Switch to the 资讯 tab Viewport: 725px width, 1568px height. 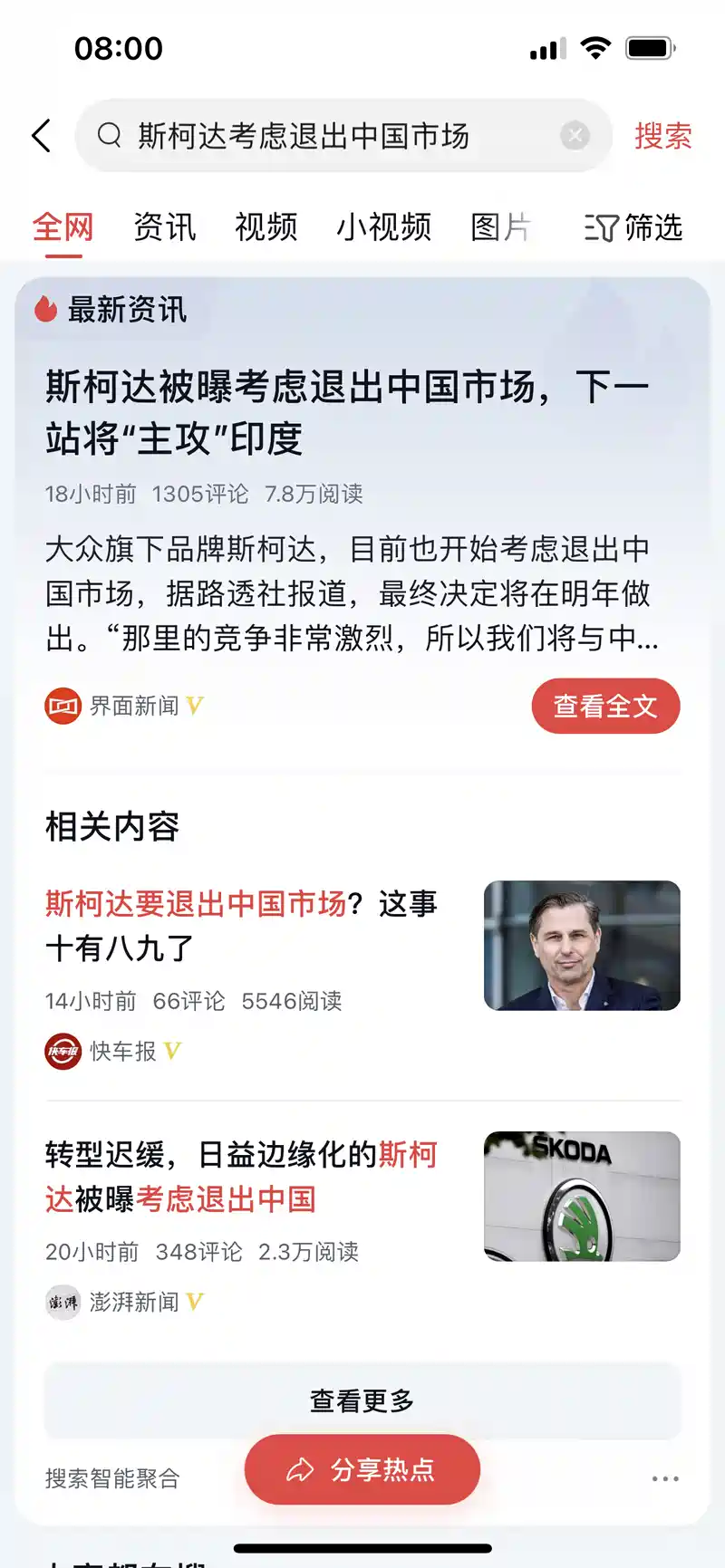click(164, 226)
